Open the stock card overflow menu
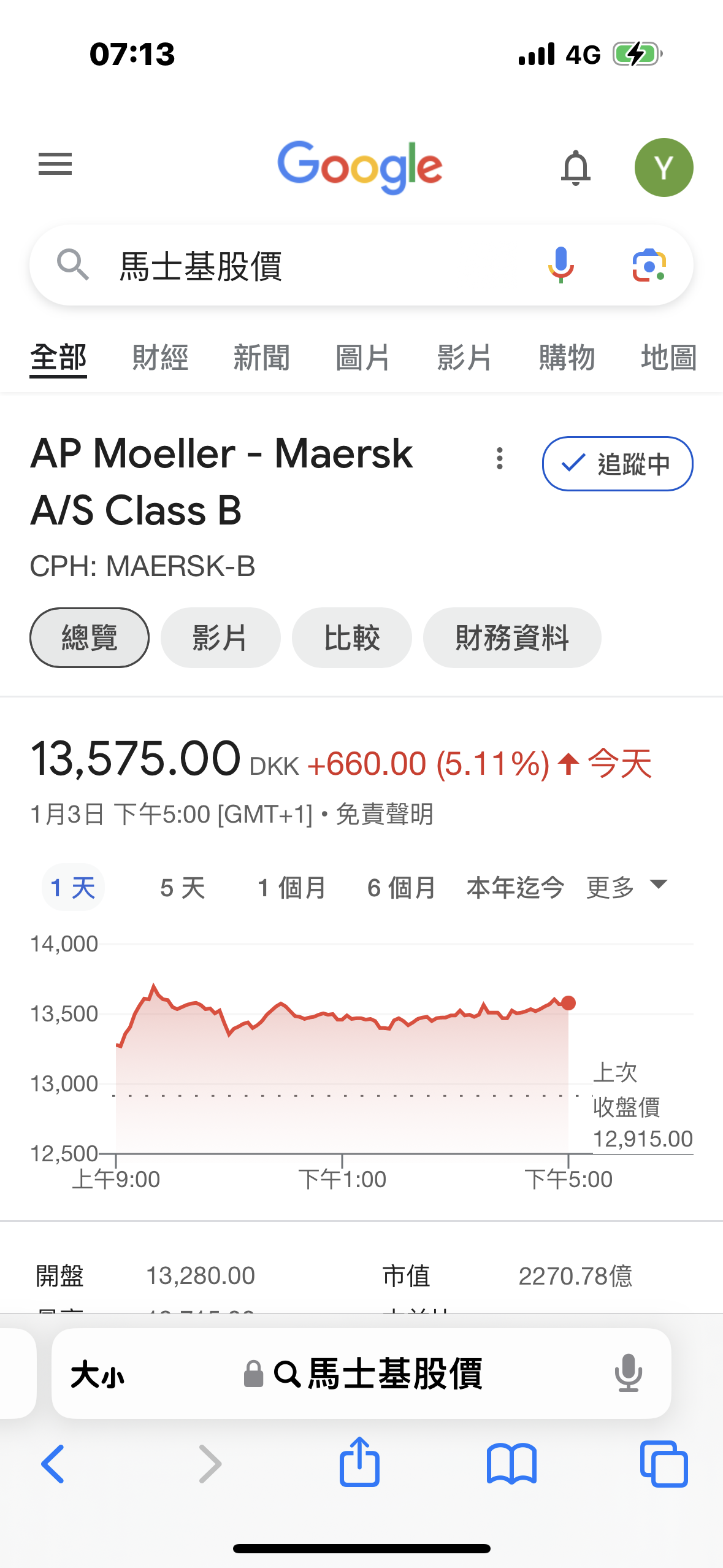 coord(500,458)
